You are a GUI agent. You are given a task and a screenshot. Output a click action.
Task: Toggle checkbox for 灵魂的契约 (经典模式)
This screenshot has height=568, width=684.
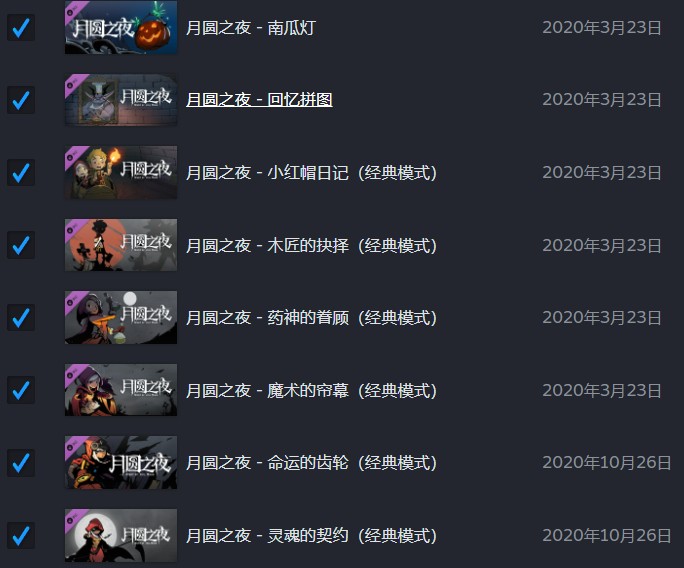pyautogui.click(x=20, y=535)
